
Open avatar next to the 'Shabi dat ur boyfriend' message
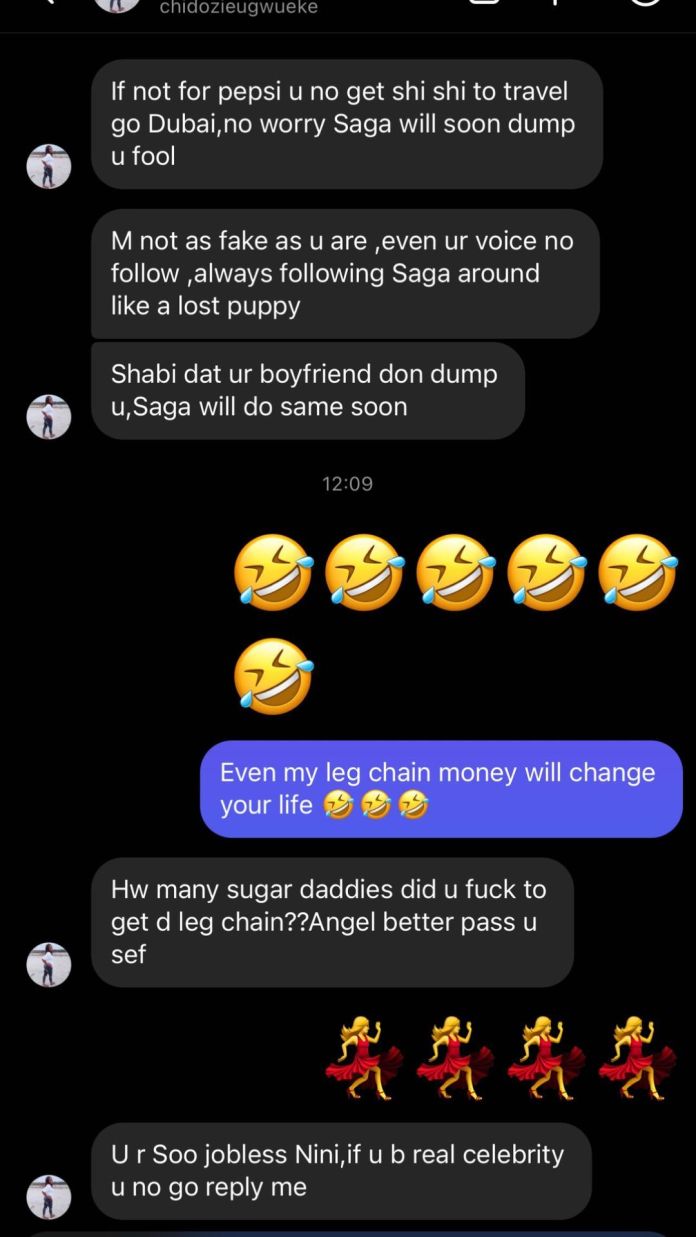[49, 416]
